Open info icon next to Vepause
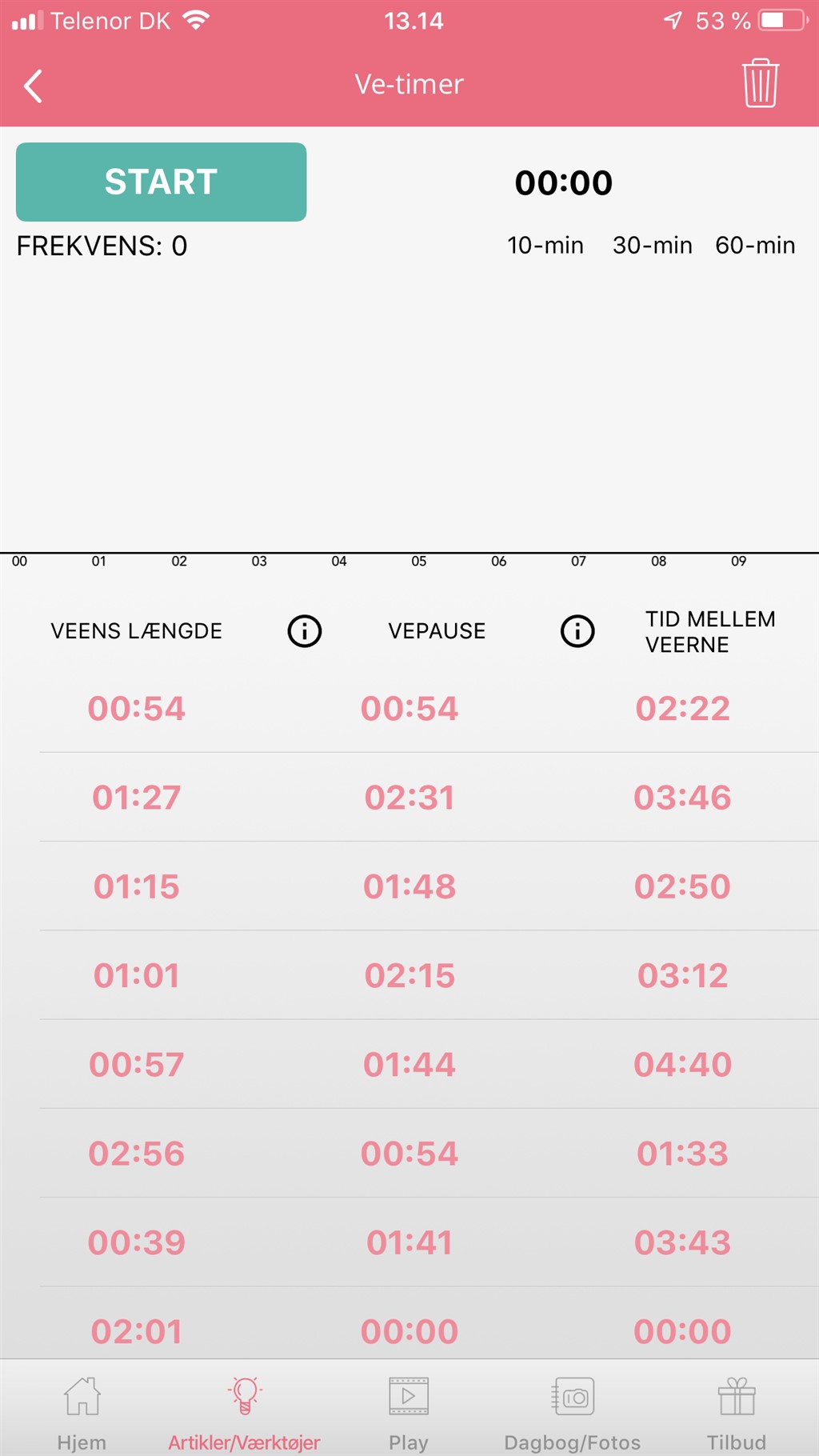819x1456 pixels. (577, 631)
